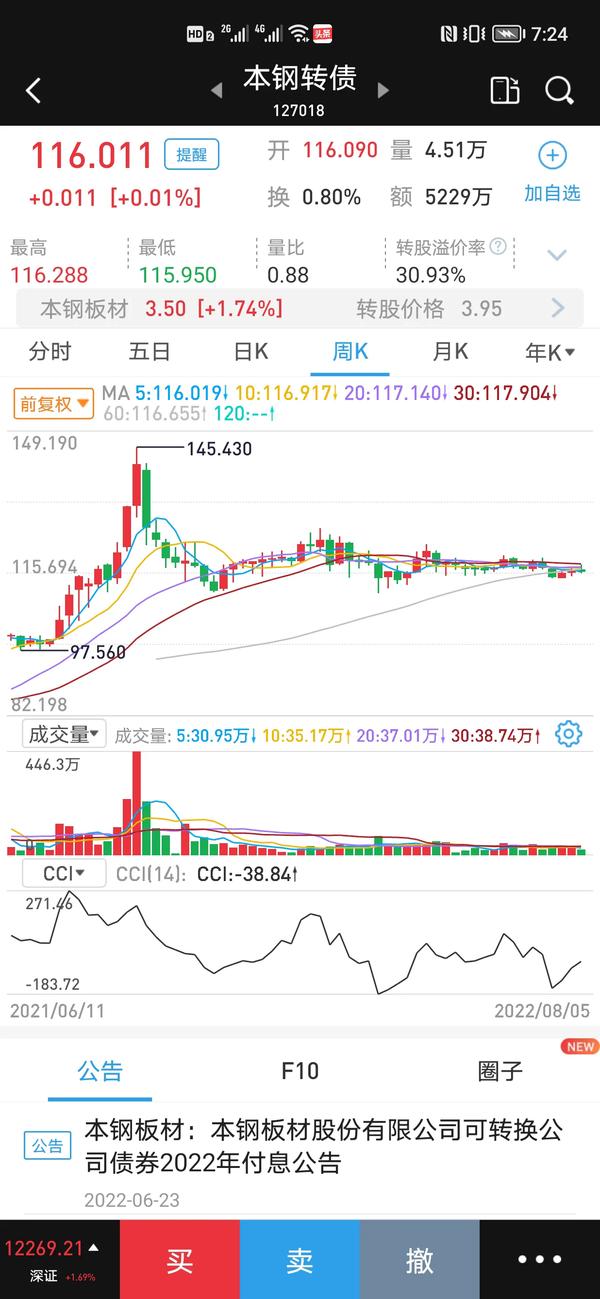Viewport: 600px width, 1299px height.
Task: Open the 年K dropdown tab
Action: click(x=550, y=352)
